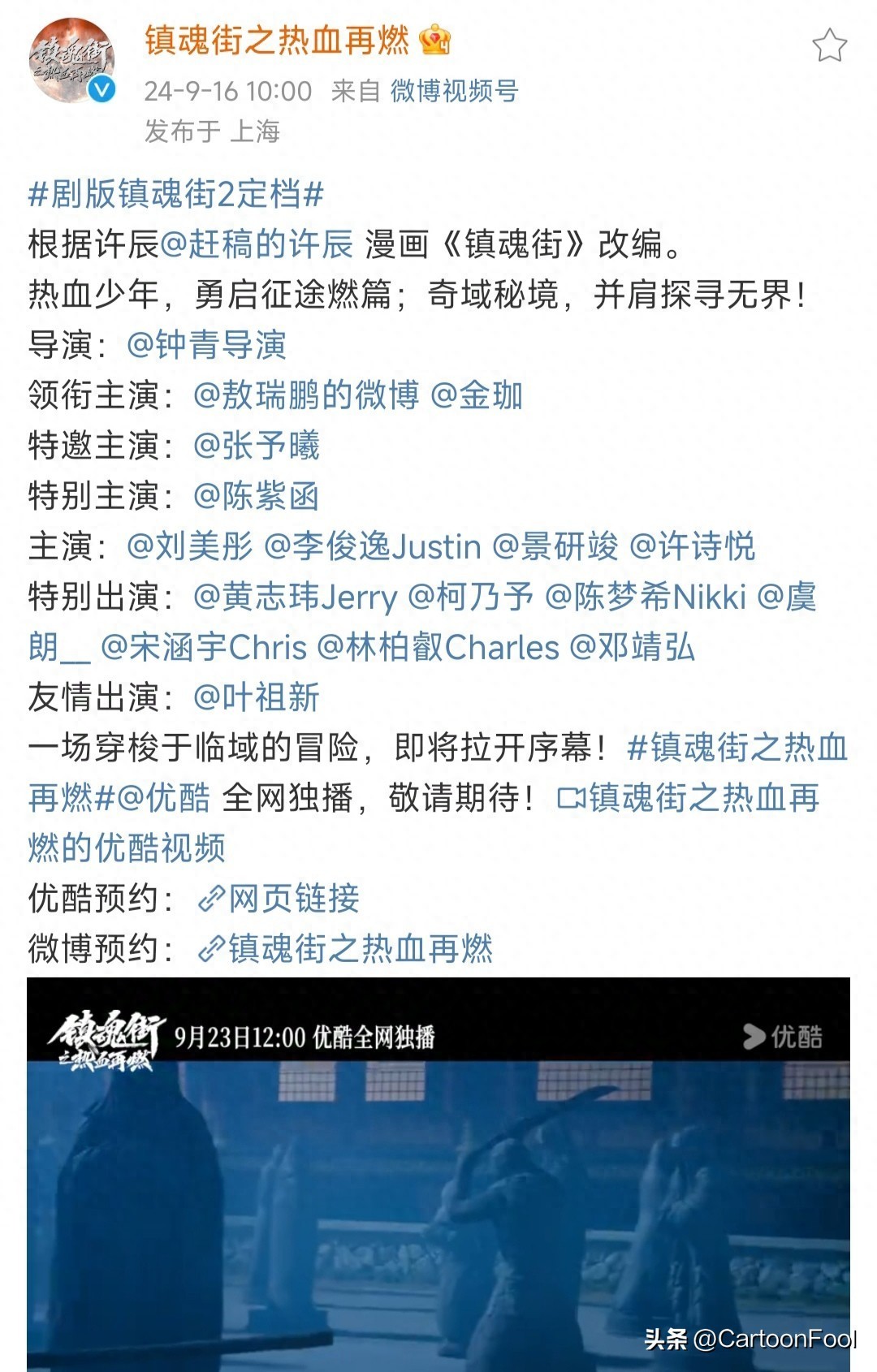Open the 微博视频号 source link
Viewport: 877px width, 1372px height.
454,91
